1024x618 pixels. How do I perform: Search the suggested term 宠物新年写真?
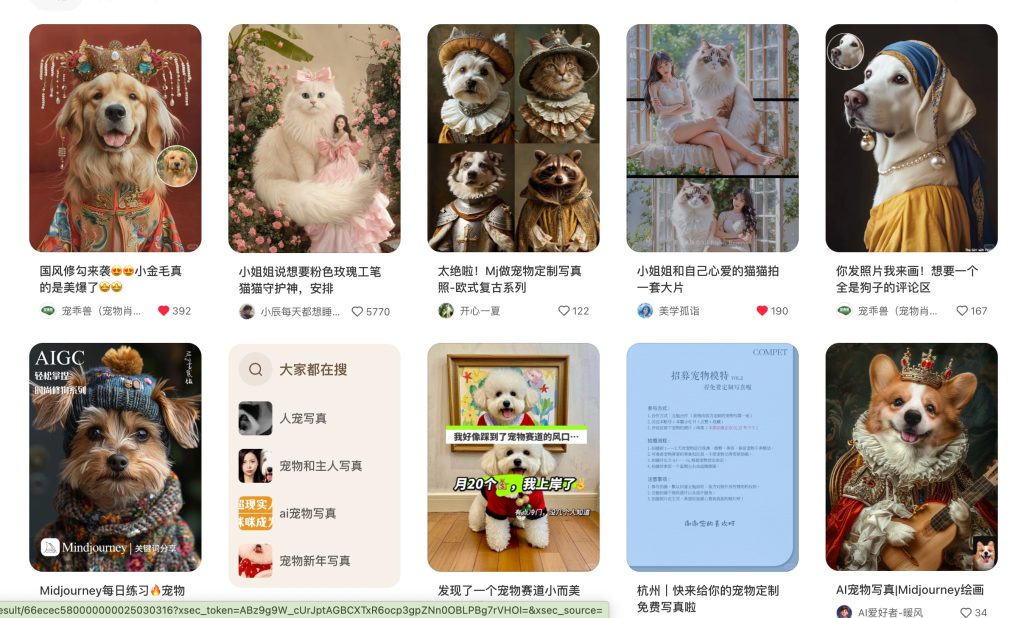coord(314,561)
